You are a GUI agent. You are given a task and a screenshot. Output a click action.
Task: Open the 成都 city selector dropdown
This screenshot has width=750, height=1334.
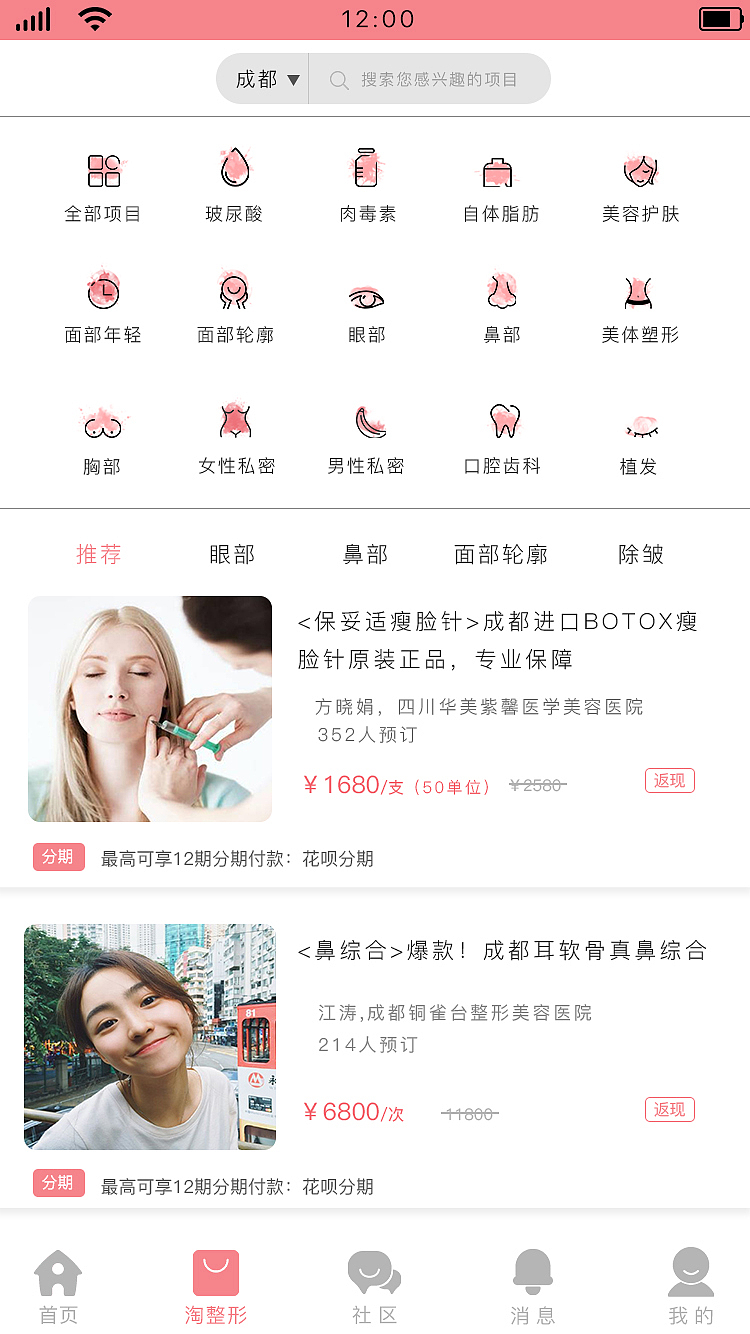262,79
